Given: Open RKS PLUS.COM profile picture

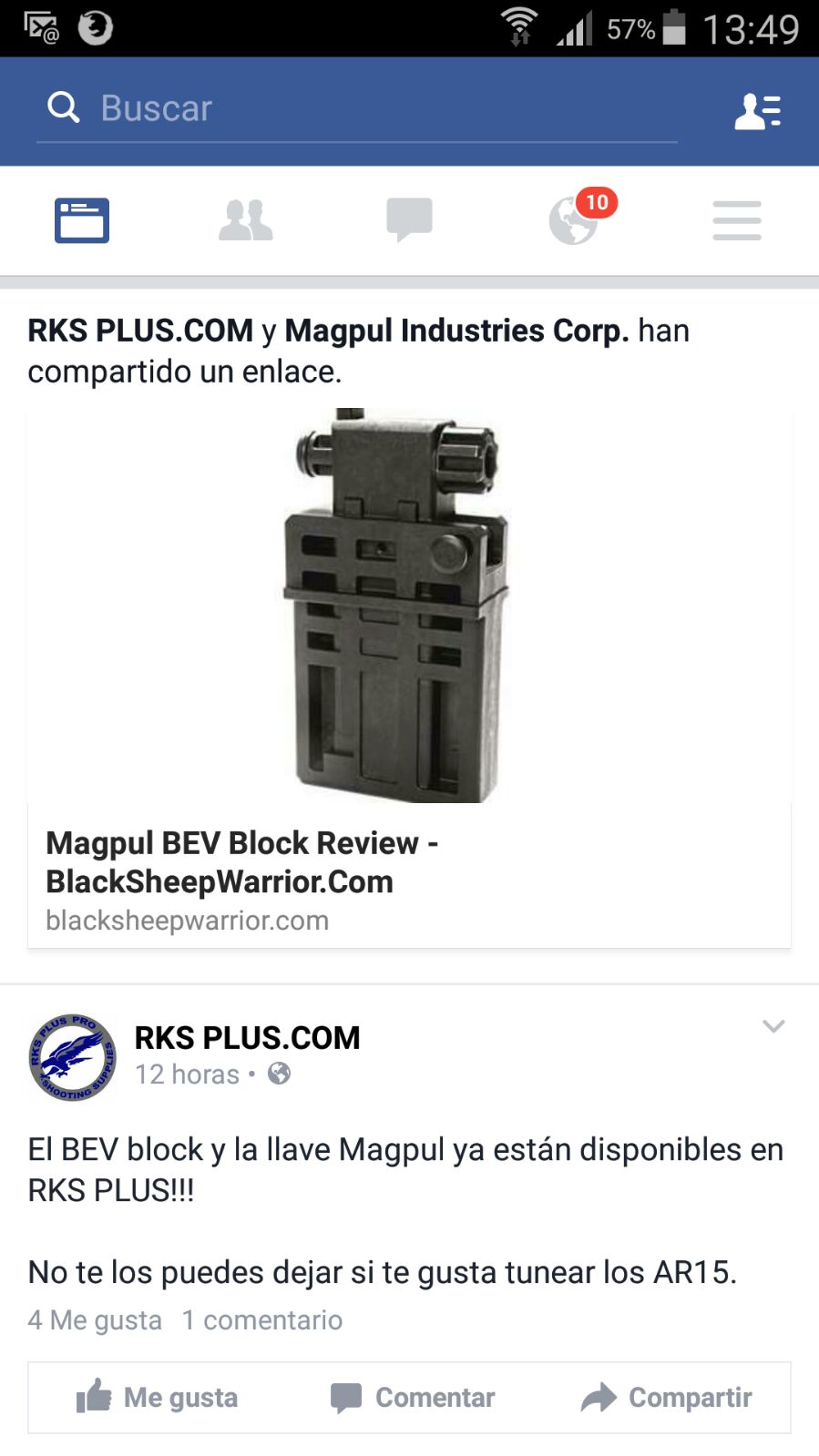Looking at the screenshot, I should coord(73,1057).
